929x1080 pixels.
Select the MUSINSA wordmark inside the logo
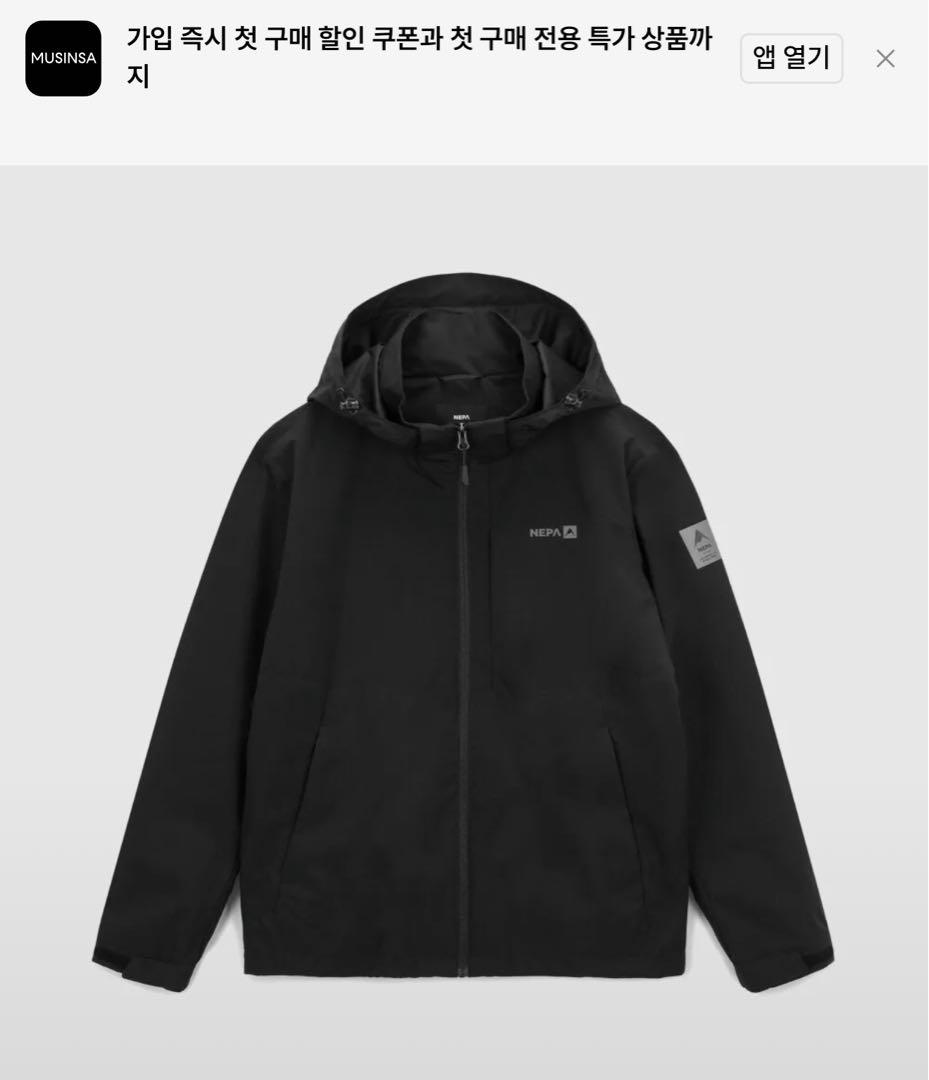tap(63, 58)
